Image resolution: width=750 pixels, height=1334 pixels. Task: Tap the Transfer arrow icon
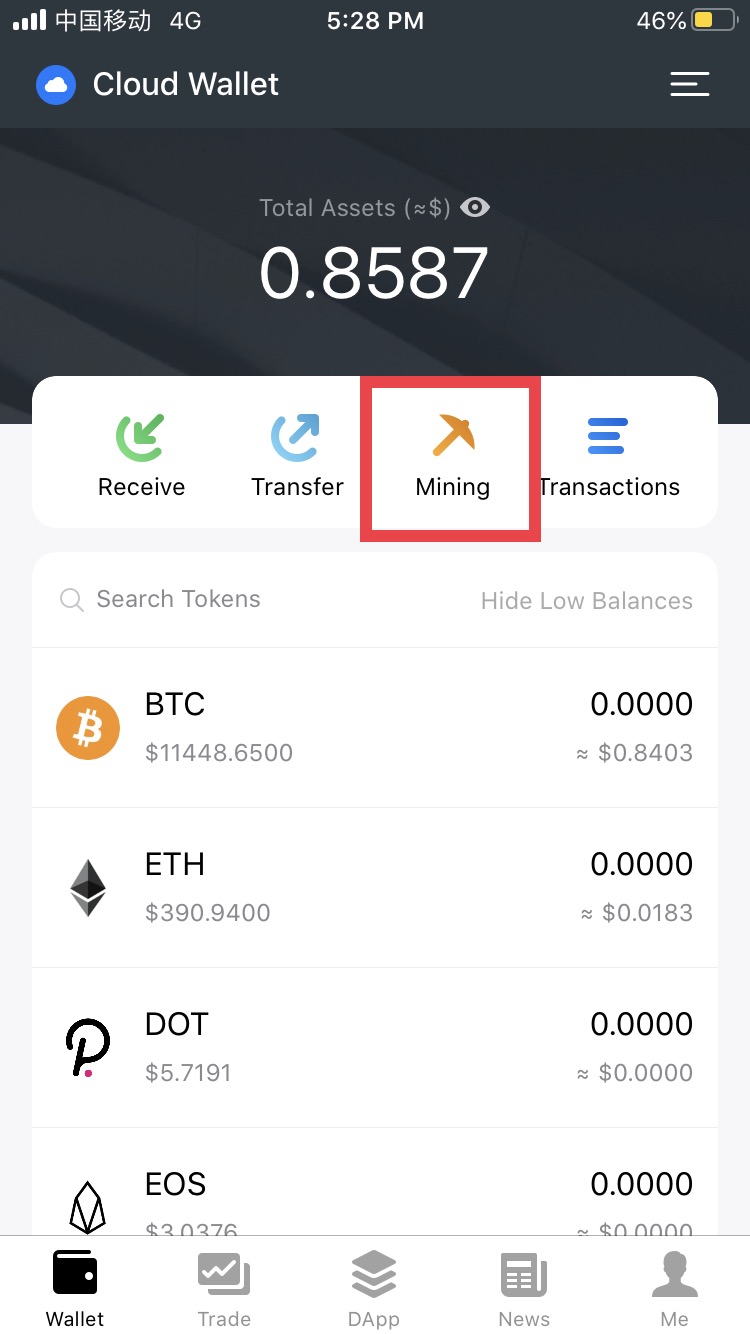click(x=296, y=435)
